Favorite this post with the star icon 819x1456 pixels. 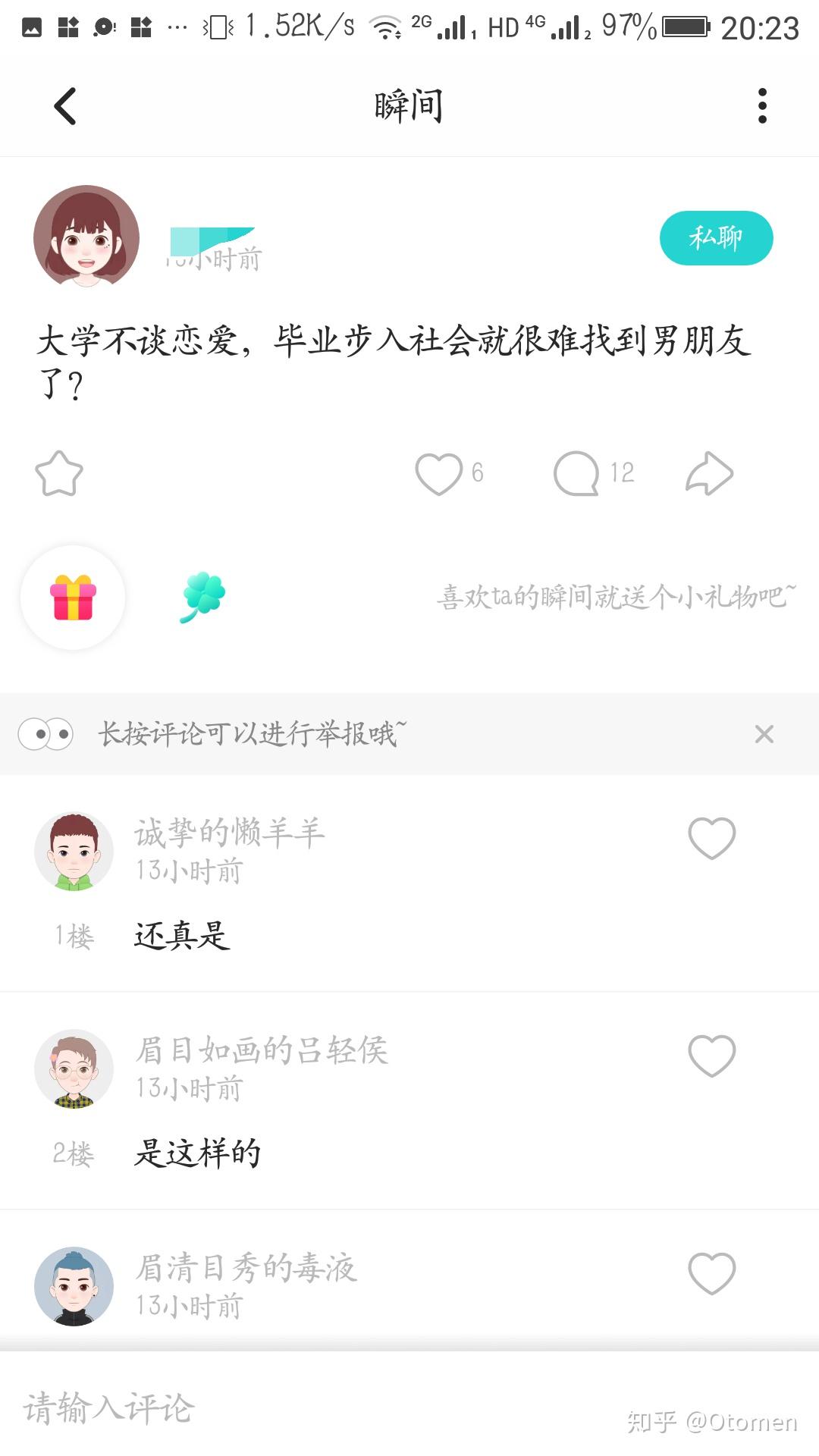click(59, 474)
